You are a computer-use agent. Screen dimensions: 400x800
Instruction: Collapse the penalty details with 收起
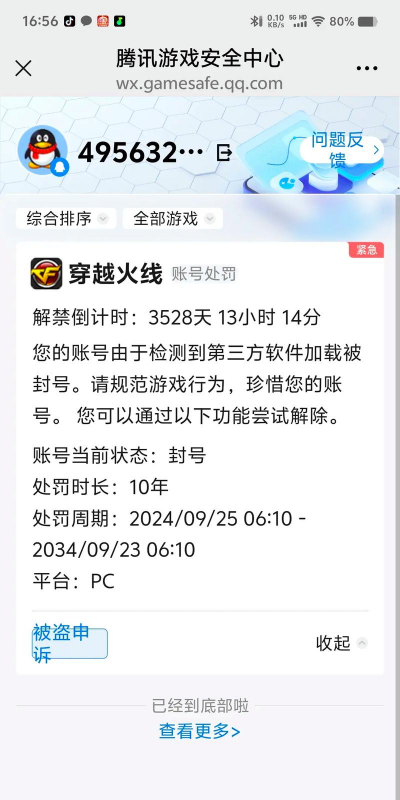[x=341, y=643]
